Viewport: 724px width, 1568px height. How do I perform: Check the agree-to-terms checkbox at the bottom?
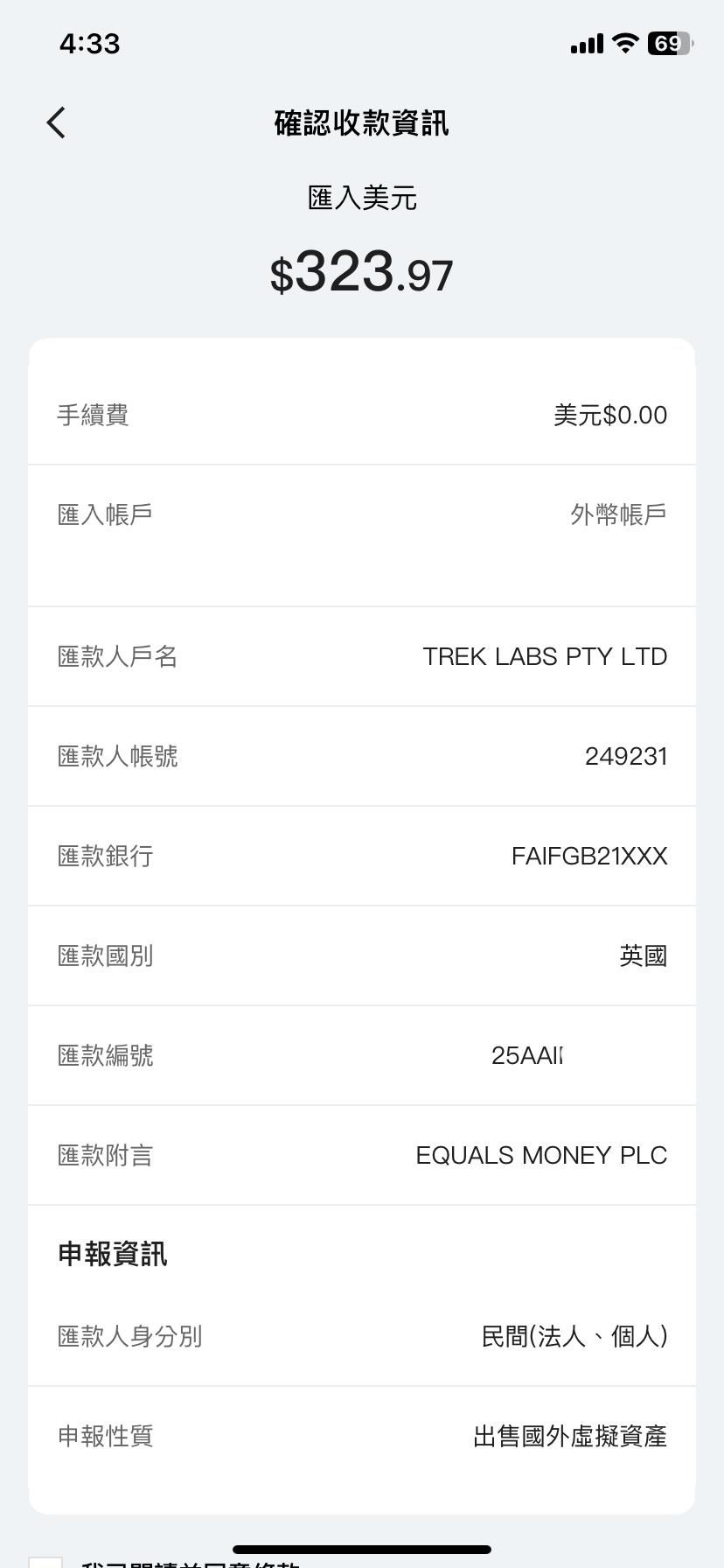click(x=45, y=1562)
